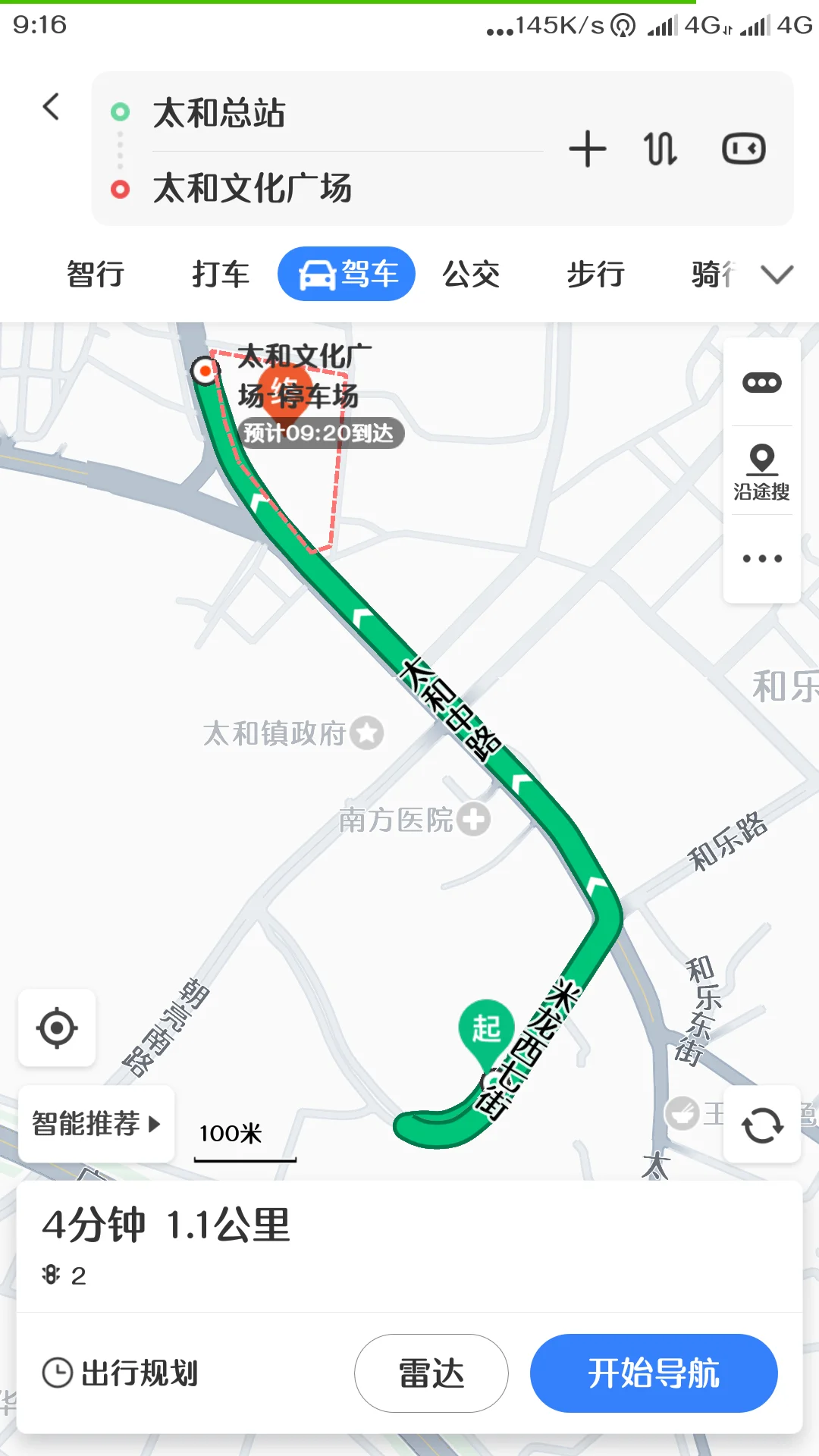Open 出行规划 trip planning options
The image size is (819, 1456).
coord(121,1373)
